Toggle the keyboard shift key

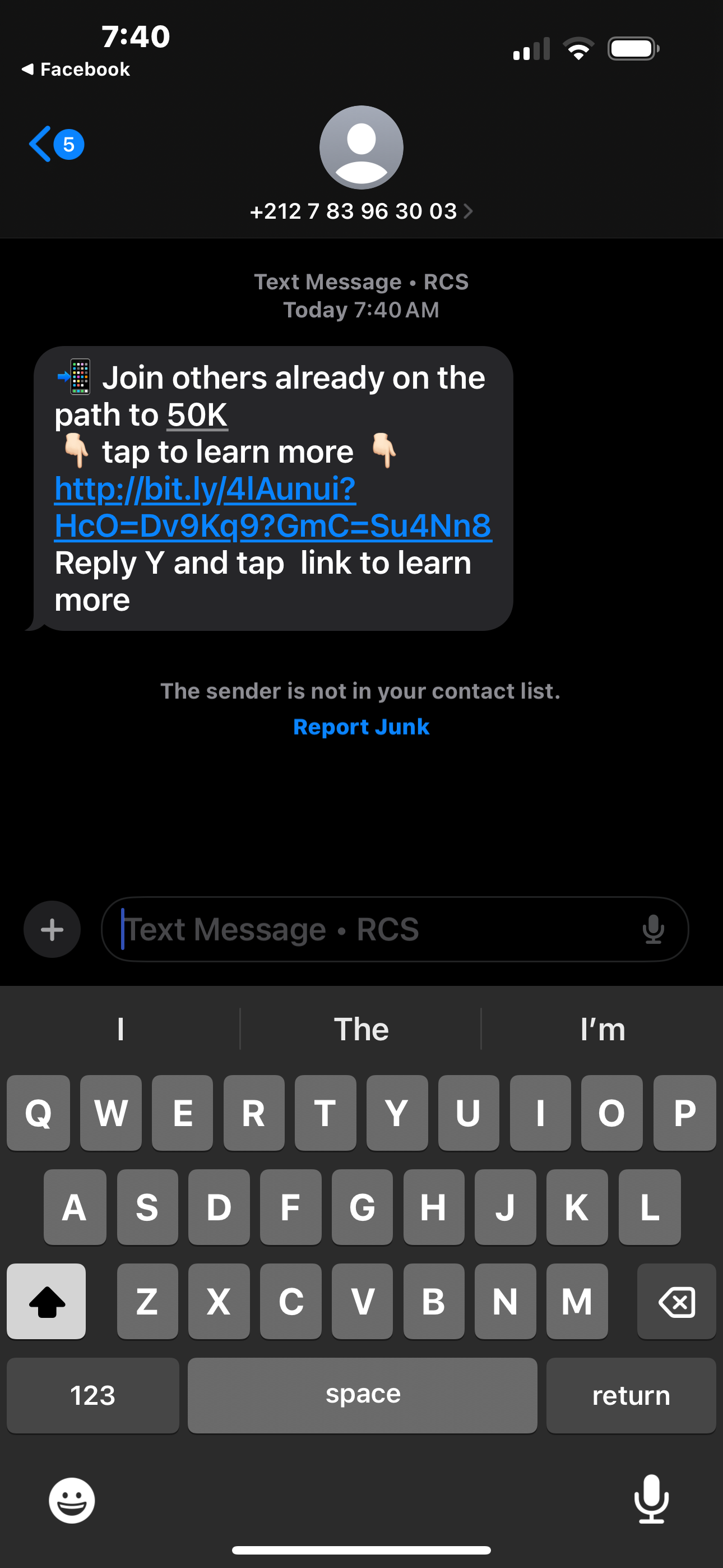[47, 1302]
